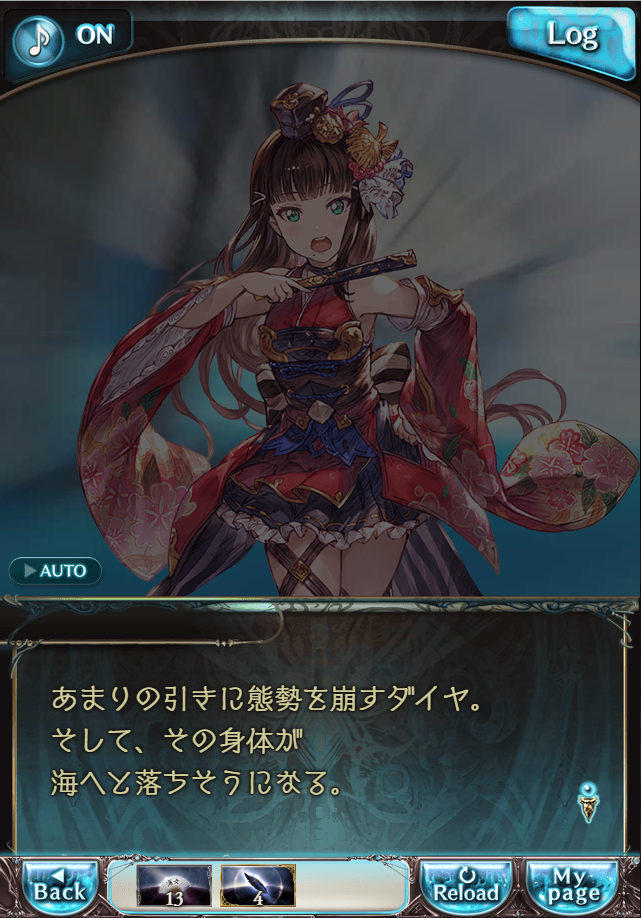Advance the dialogue text box
Viewport: 641px width, 918px height.
click(x=320, y=730)
